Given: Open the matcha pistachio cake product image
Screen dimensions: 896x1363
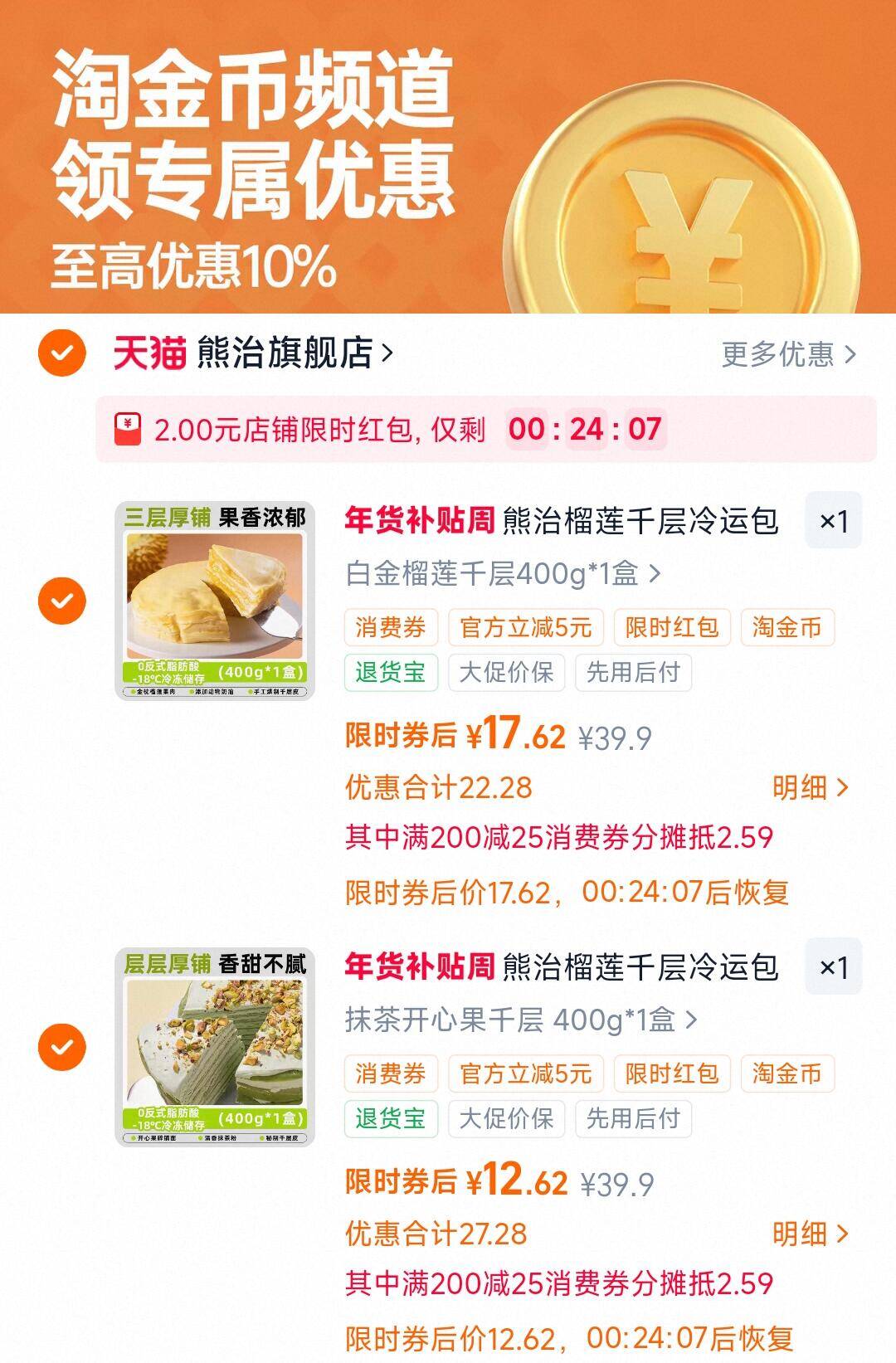Looking at the screenshot, I should tap(215, 1047).
